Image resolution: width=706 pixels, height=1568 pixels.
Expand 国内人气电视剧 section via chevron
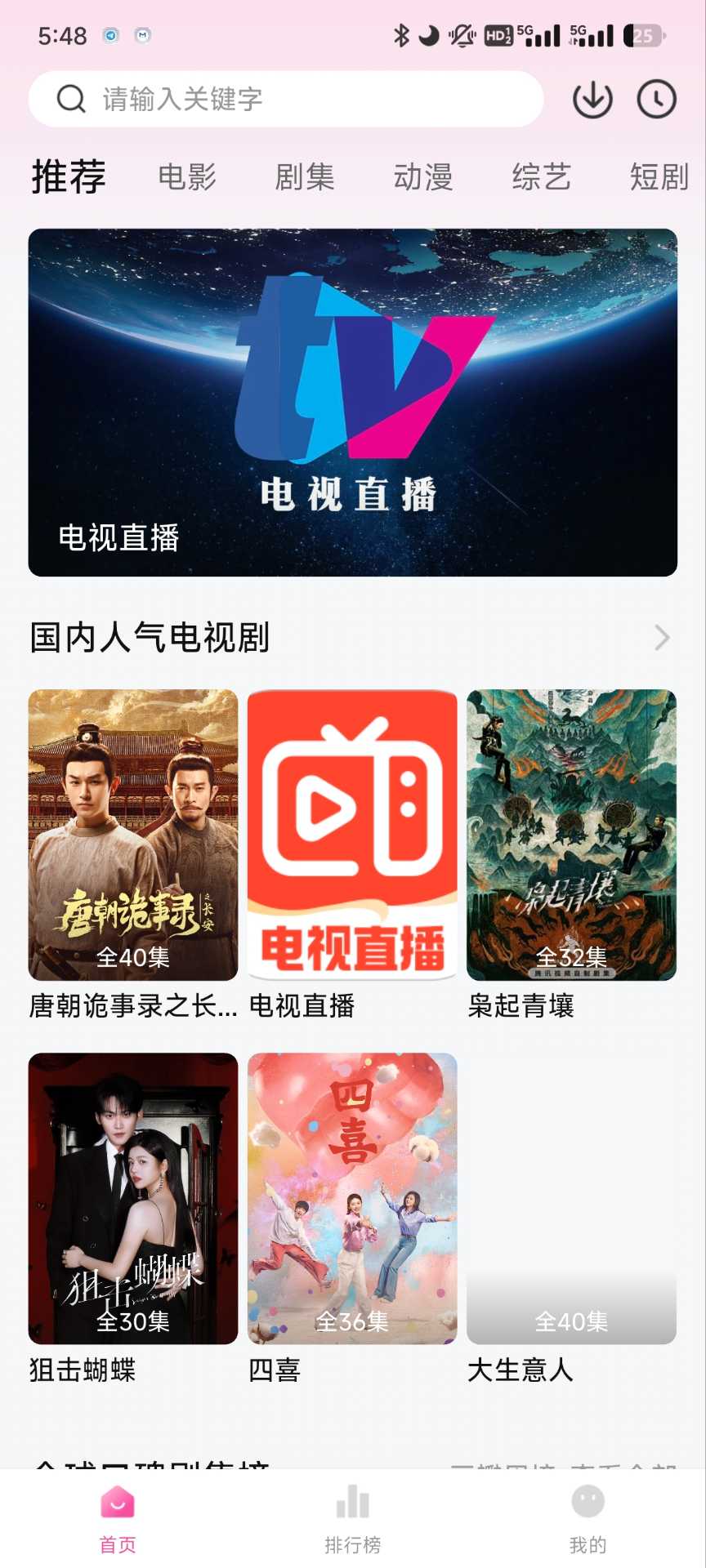662,638
